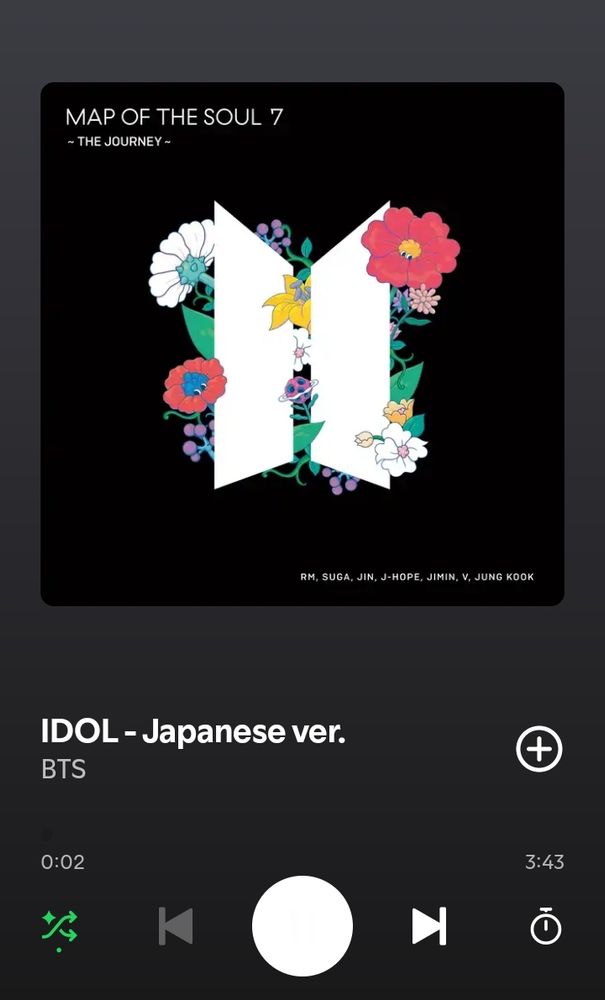The width and height of the screenshot is (605, 1000).
Task: Open the sleep timer
Action: pos(545,927)
